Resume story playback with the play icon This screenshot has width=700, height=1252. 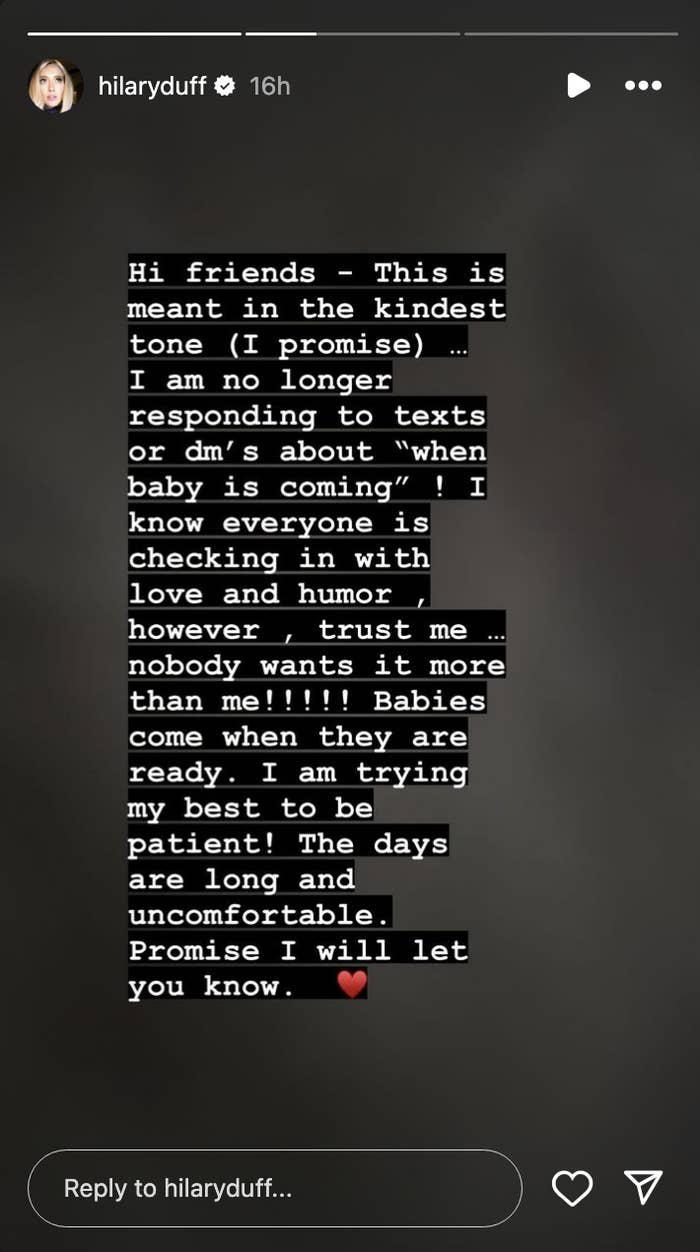(578, 86)
